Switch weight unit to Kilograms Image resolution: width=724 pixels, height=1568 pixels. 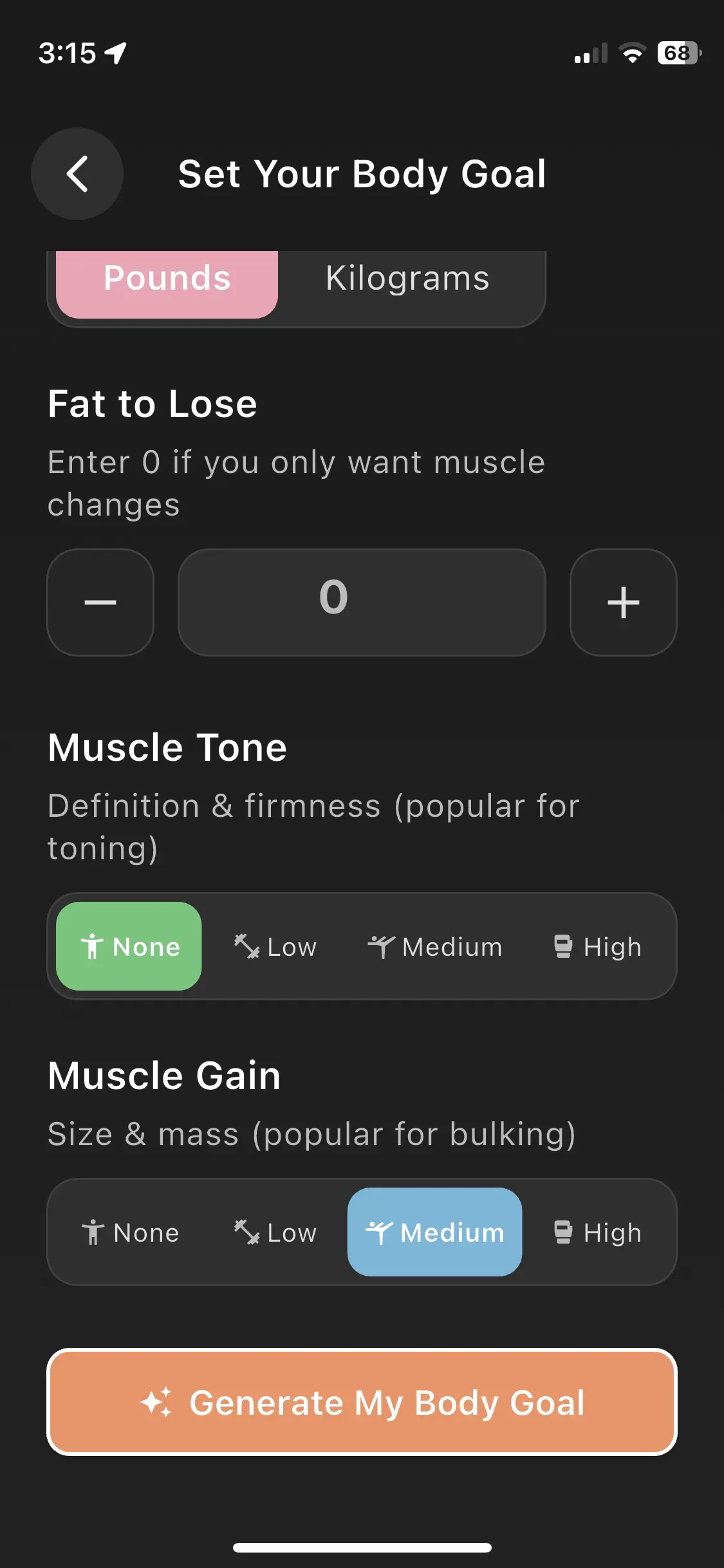(407, 279)
